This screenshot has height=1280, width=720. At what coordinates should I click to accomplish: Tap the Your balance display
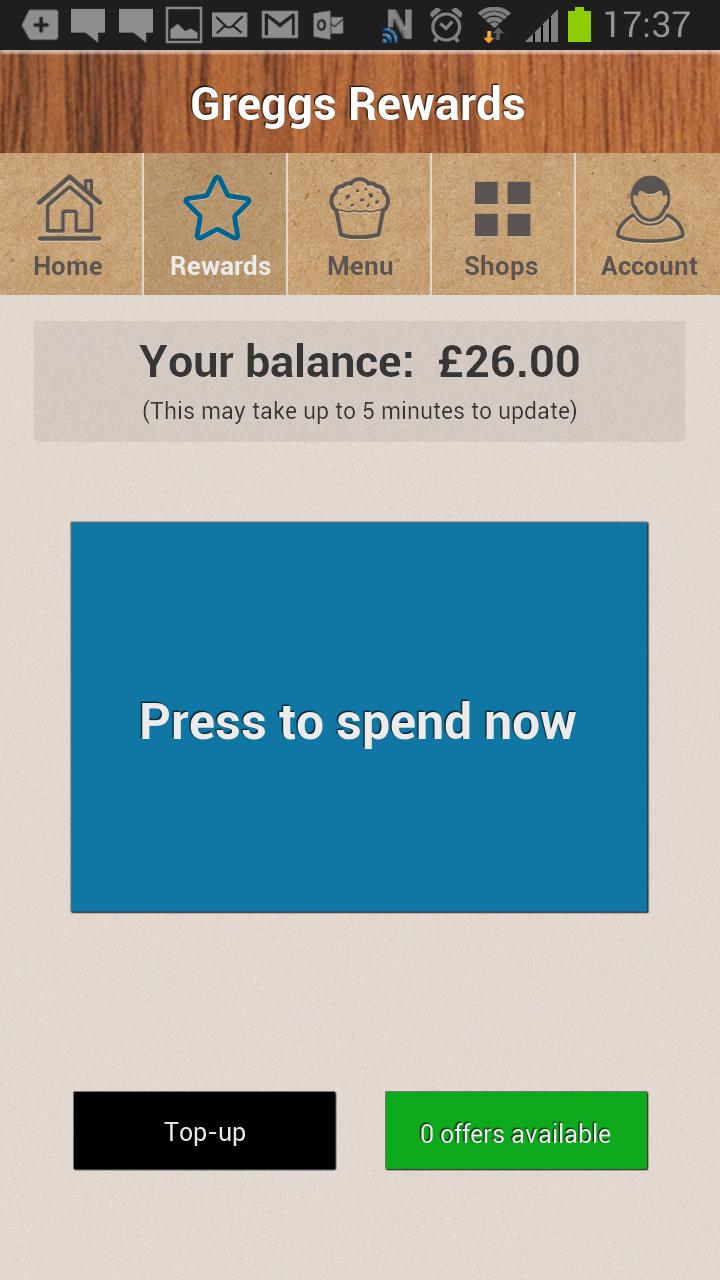coord(360,380)
